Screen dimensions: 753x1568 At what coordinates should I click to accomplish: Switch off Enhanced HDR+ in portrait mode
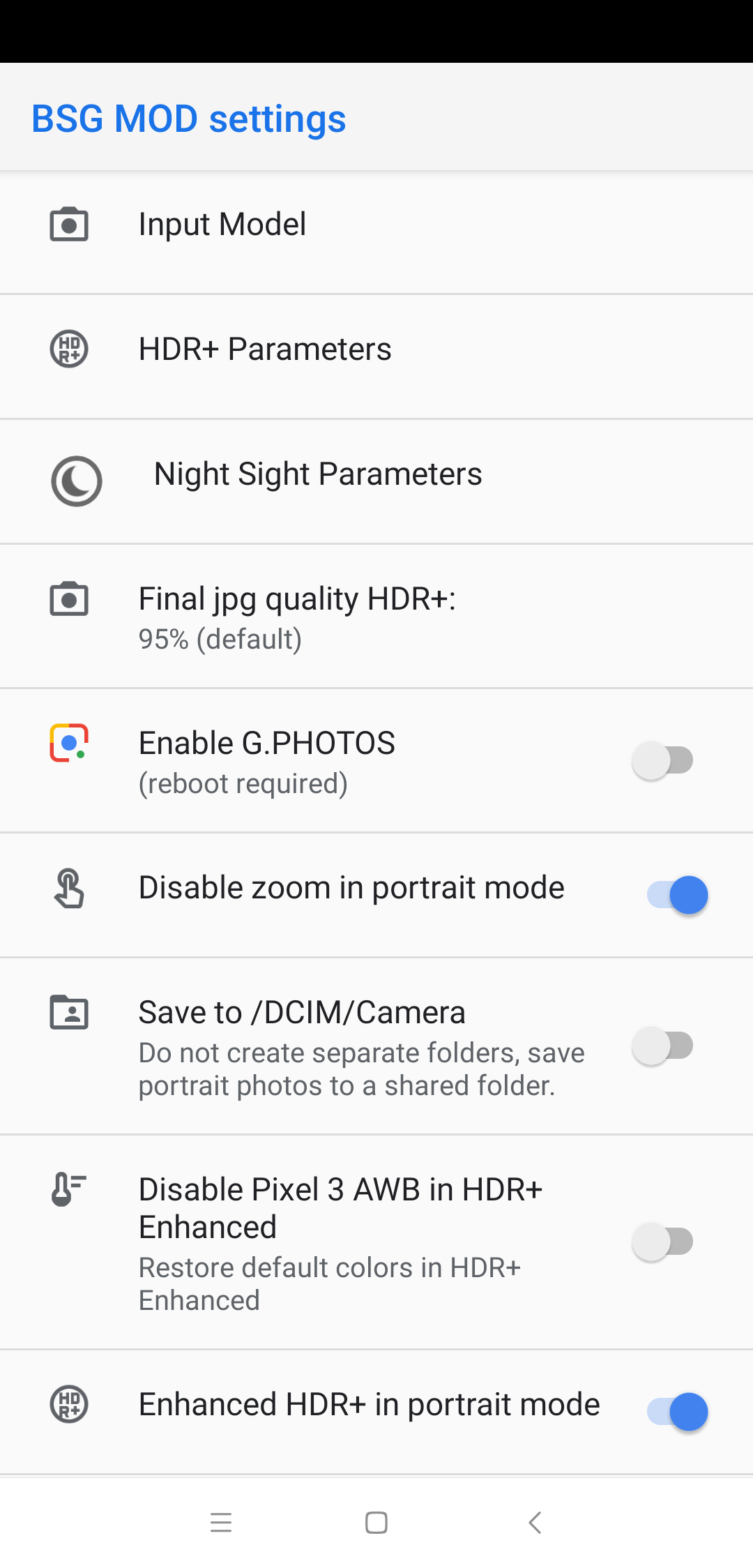tap(678, 1412)
